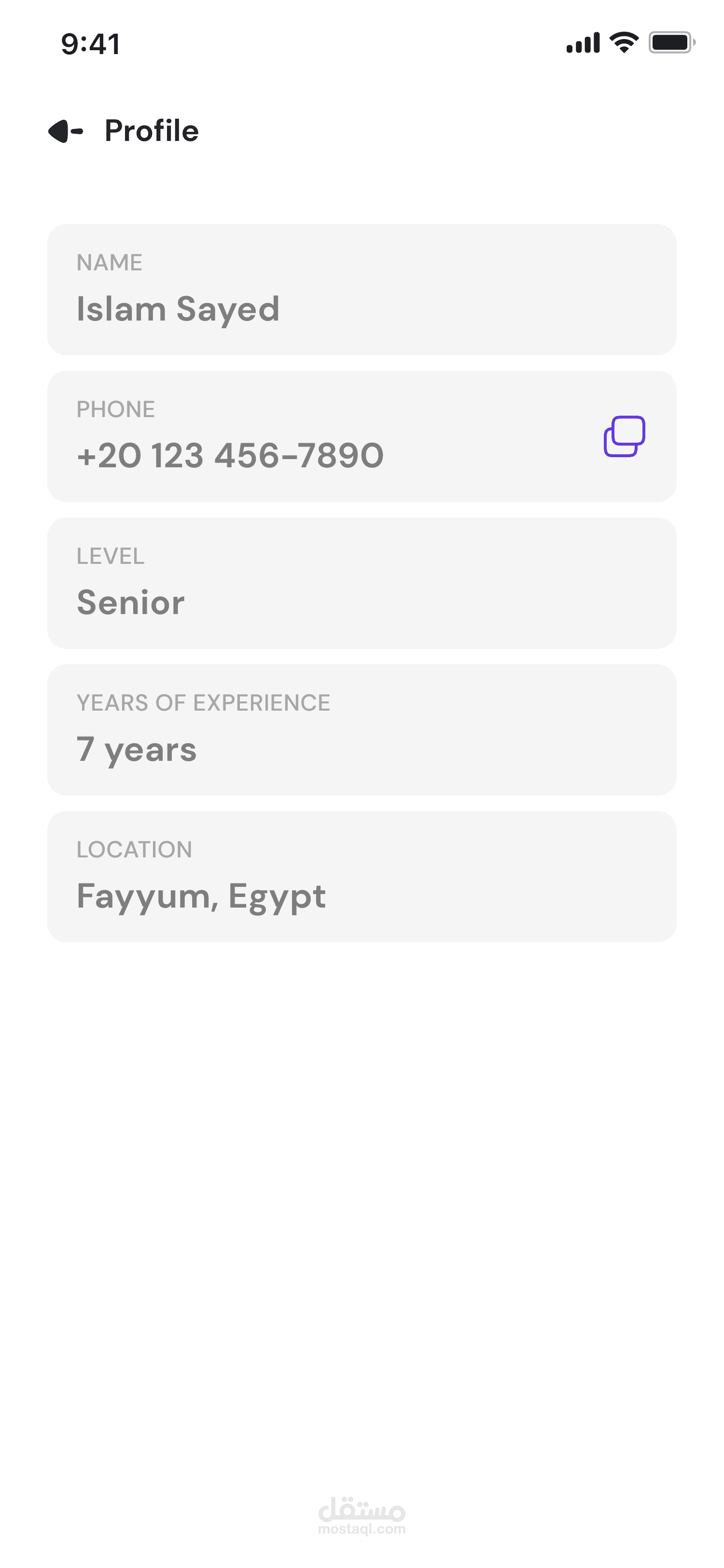Copy the phone number
This screenshot has width=724, height=1568.
point(624,436)
